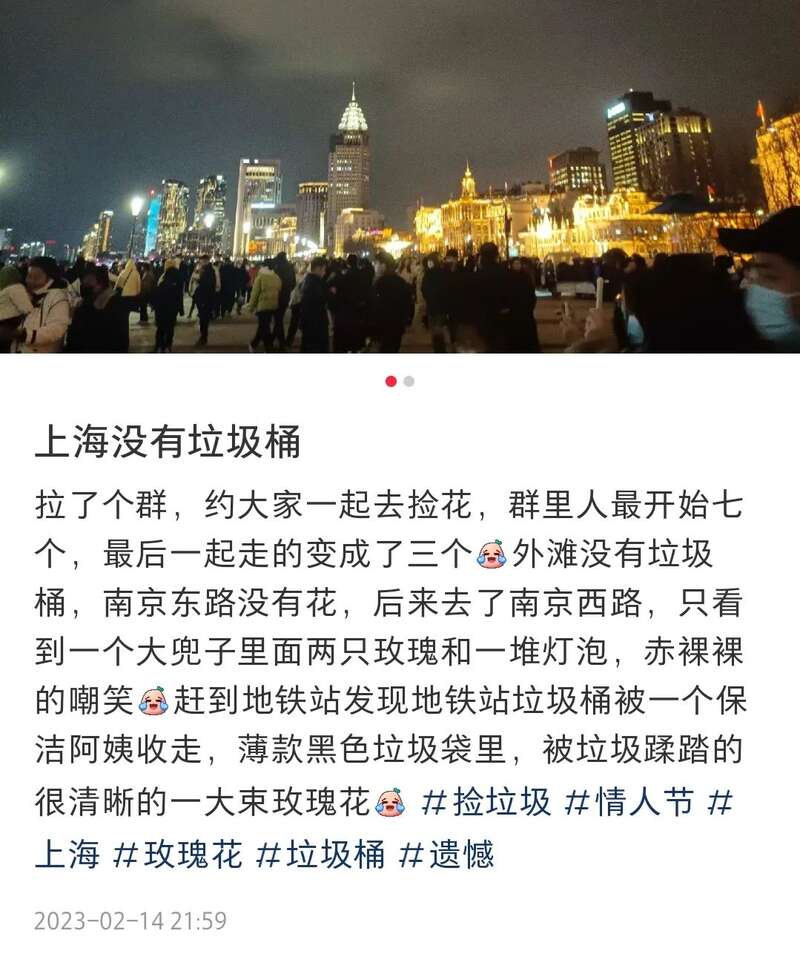The height and width of the screenshot is (968, 800).
Task: Open the #捡垃圾 hashtag
Action: (x=486, y=802)
